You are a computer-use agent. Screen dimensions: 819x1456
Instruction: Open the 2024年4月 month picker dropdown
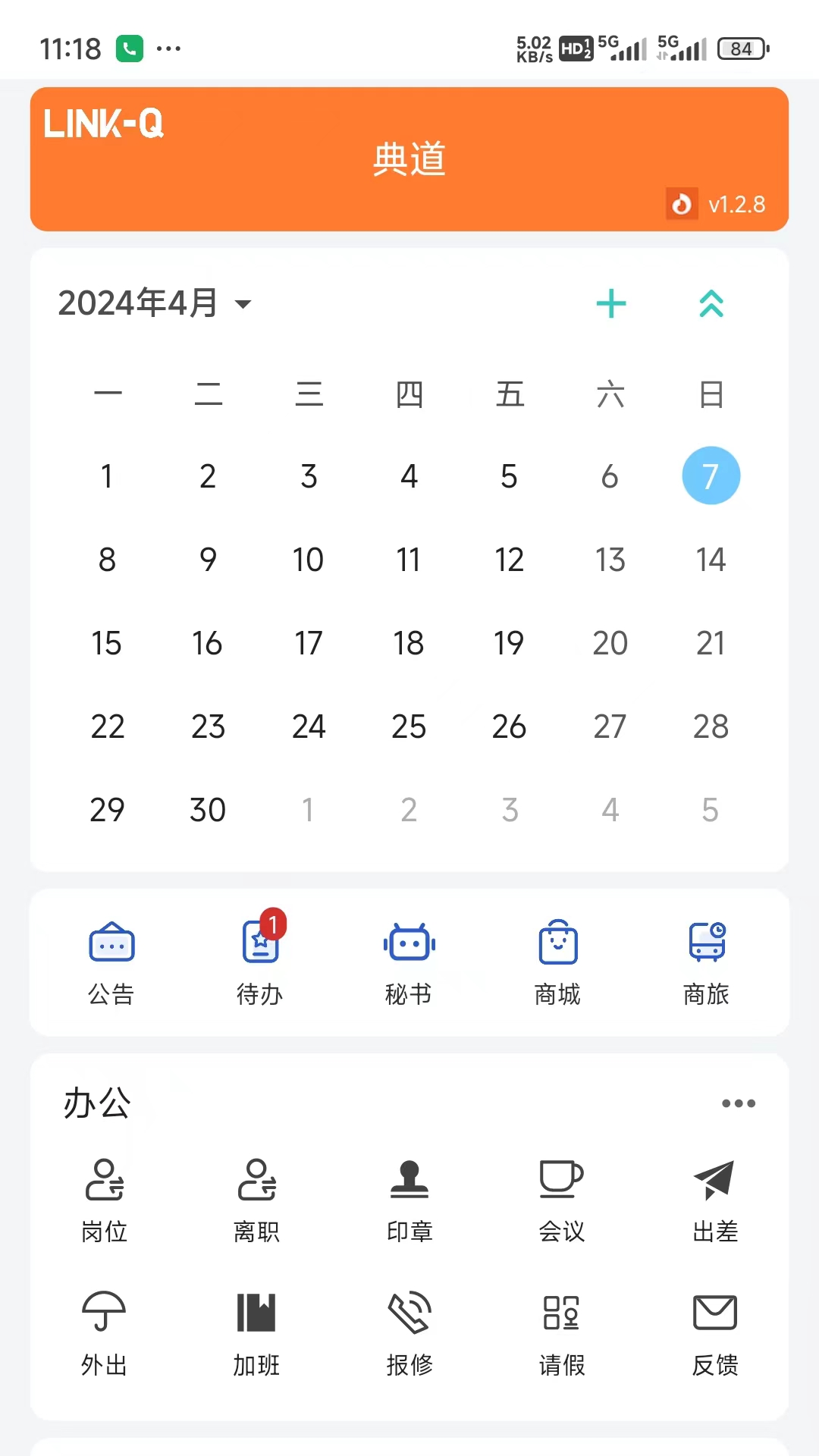tap(155, 303)
